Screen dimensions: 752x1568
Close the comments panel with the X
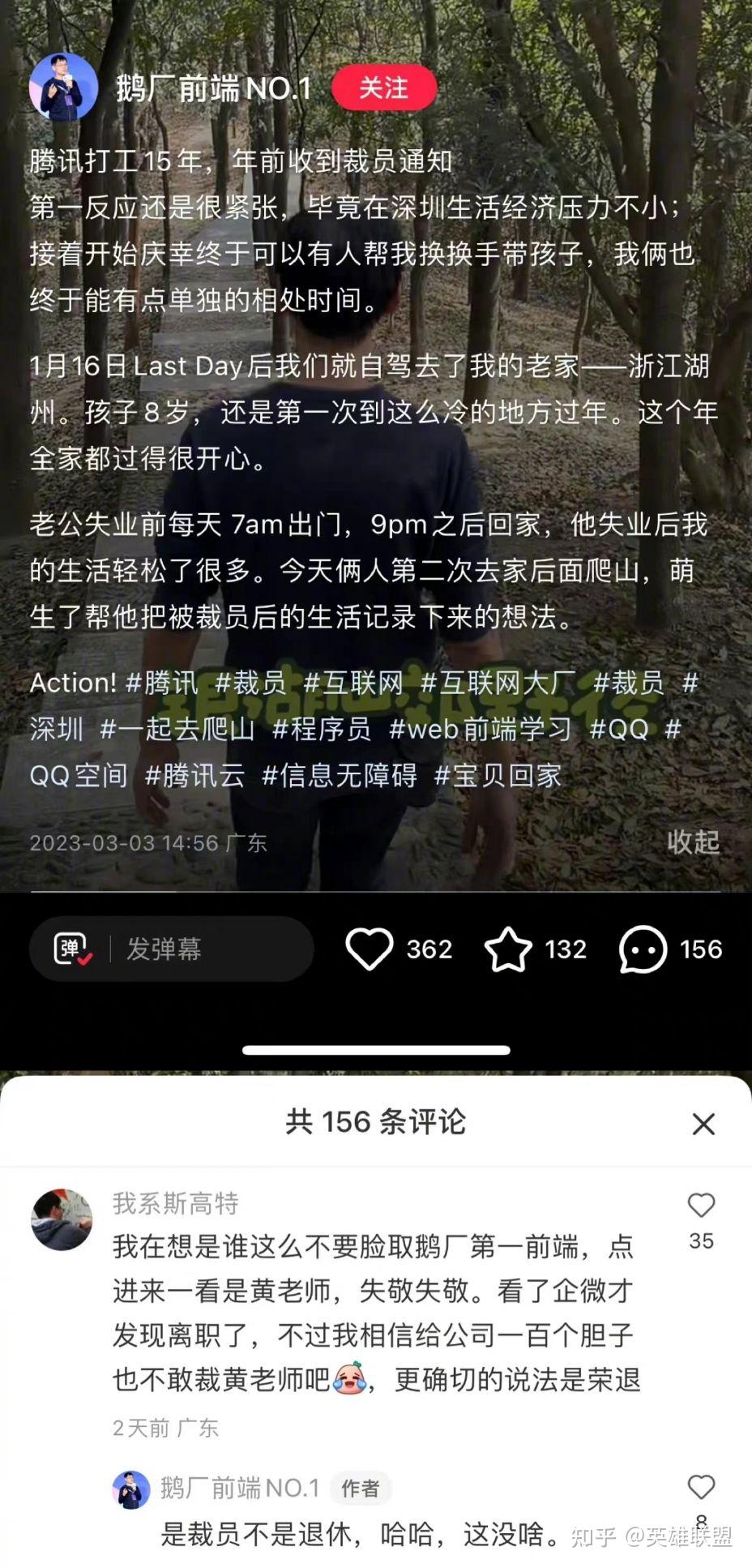704,1124
